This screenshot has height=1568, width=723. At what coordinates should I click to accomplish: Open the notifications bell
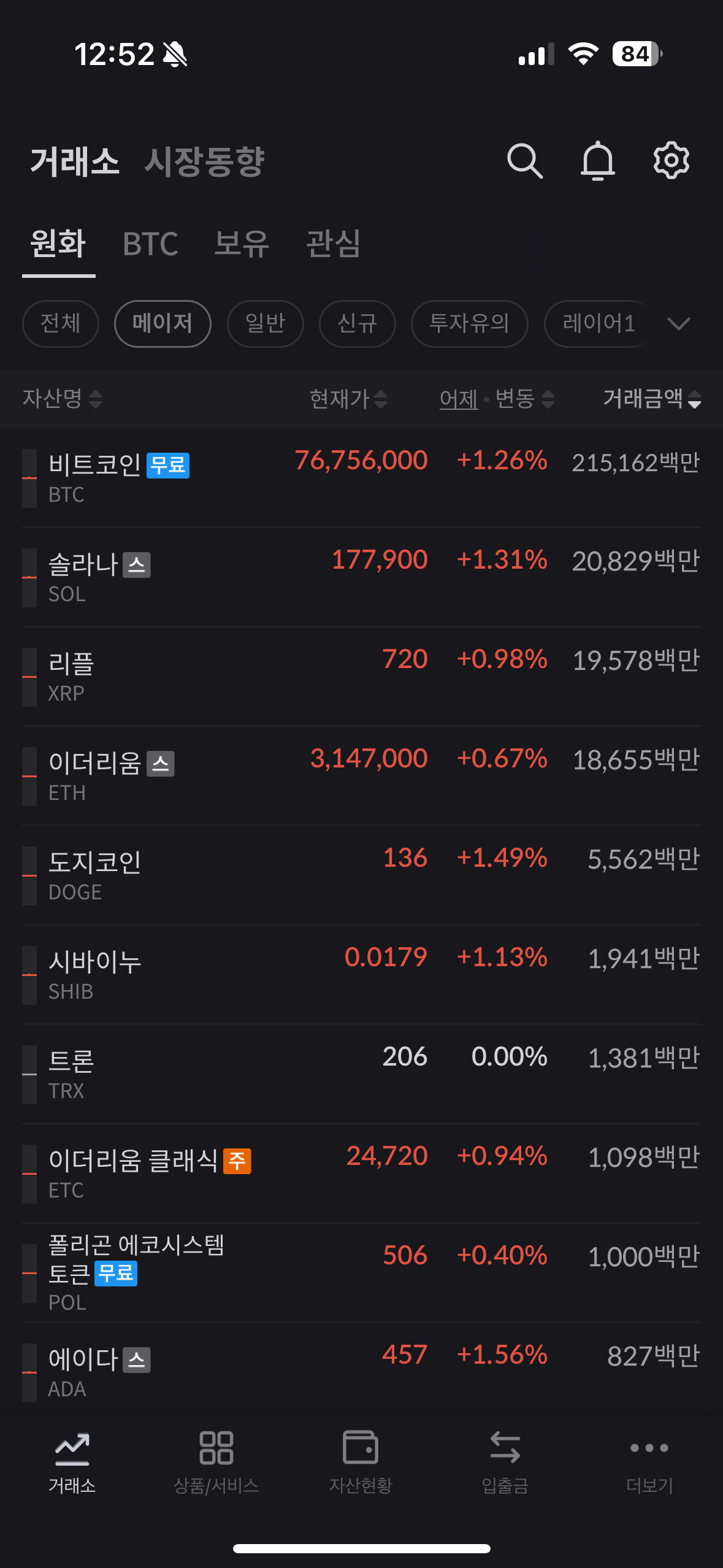(x=597, y=161)
